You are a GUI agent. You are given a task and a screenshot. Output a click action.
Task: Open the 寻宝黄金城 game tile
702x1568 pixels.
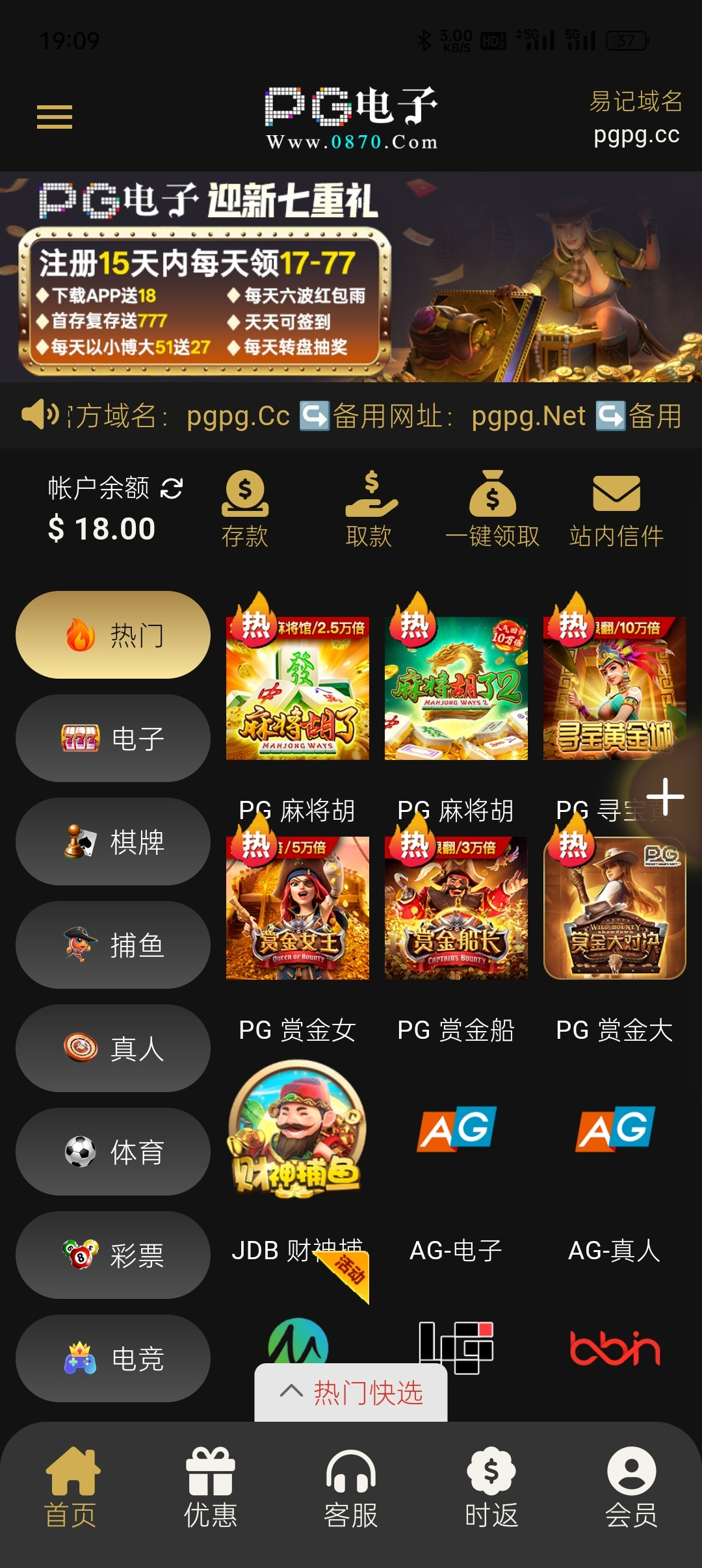(615, 688)
